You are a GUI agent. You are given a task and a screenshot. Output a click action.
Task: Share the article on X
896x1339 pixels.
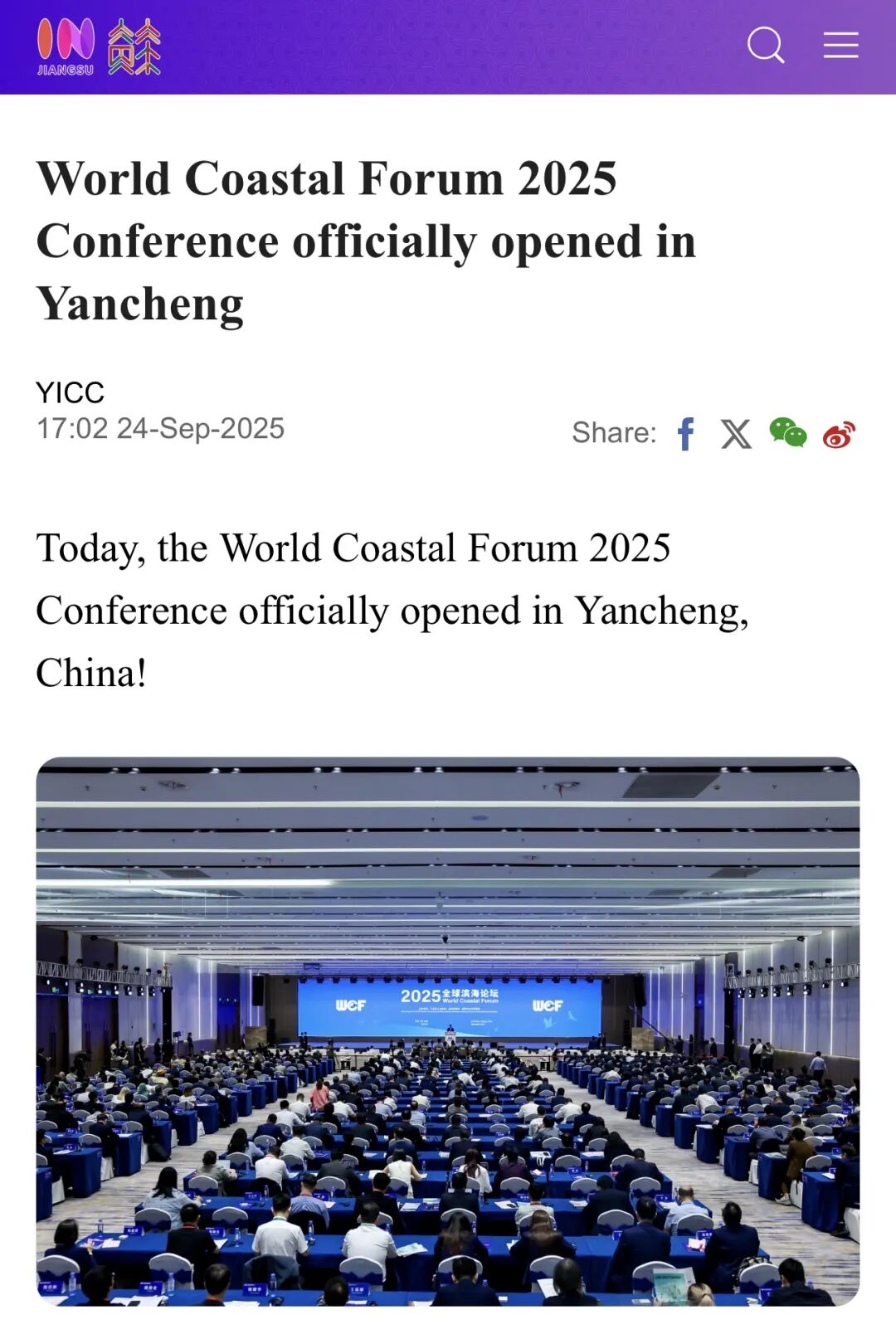pos(736,433)
